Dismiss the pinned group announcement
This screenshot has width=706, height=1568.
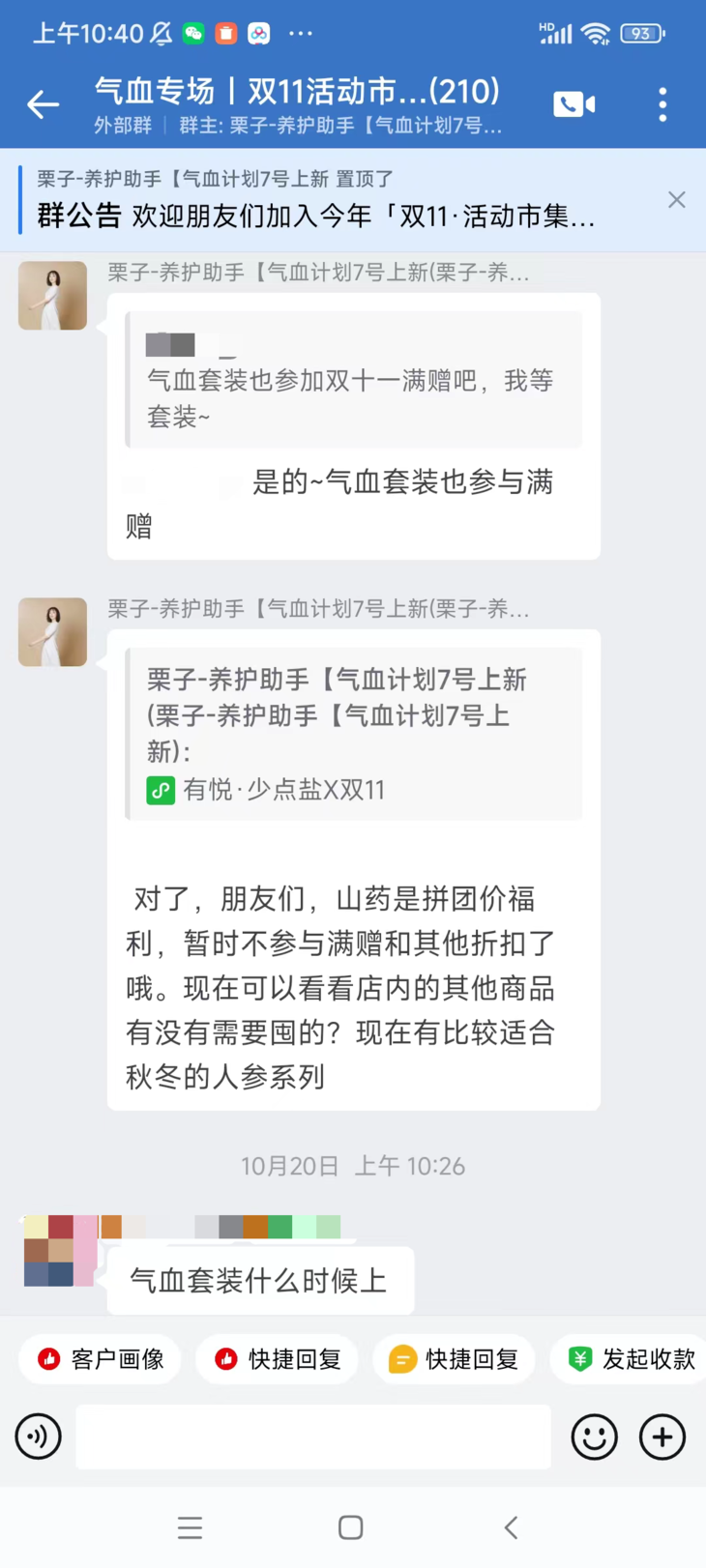[x=676, y=199]
